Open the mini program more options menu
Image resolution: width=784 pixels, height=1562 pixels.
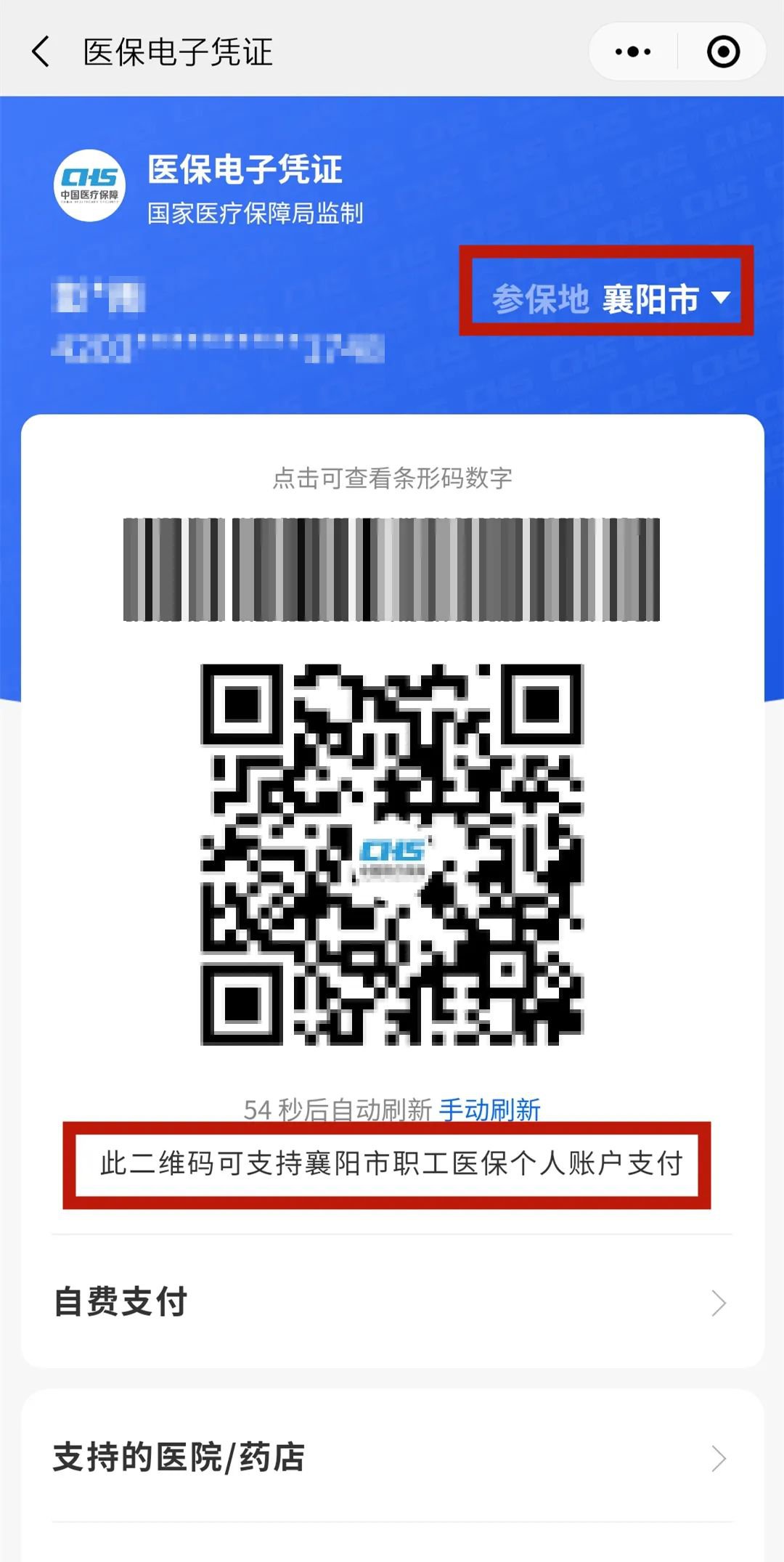pos(633,52)
